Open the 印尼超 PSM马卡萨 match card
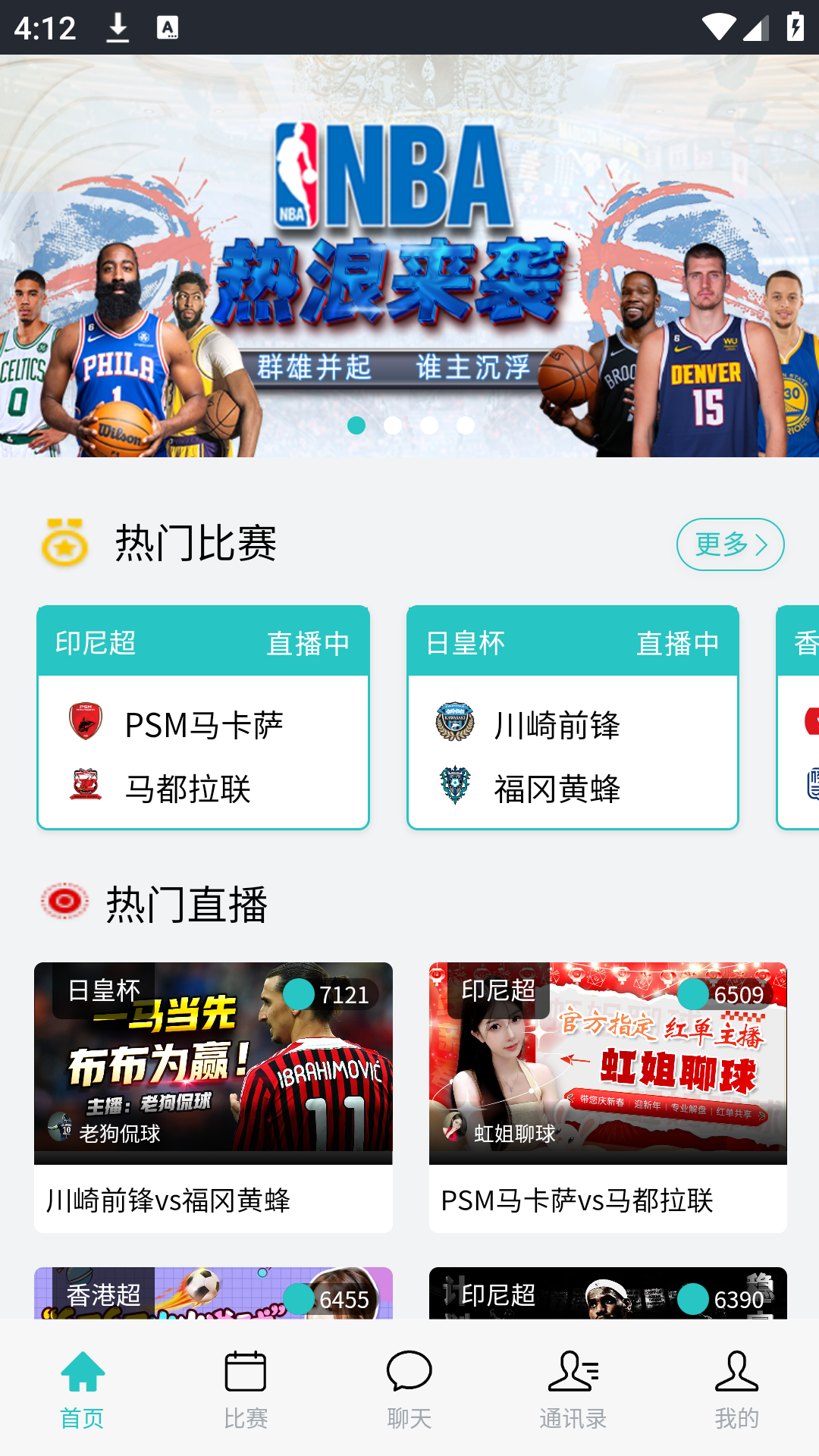819x1456 pixels. point(203,717)
